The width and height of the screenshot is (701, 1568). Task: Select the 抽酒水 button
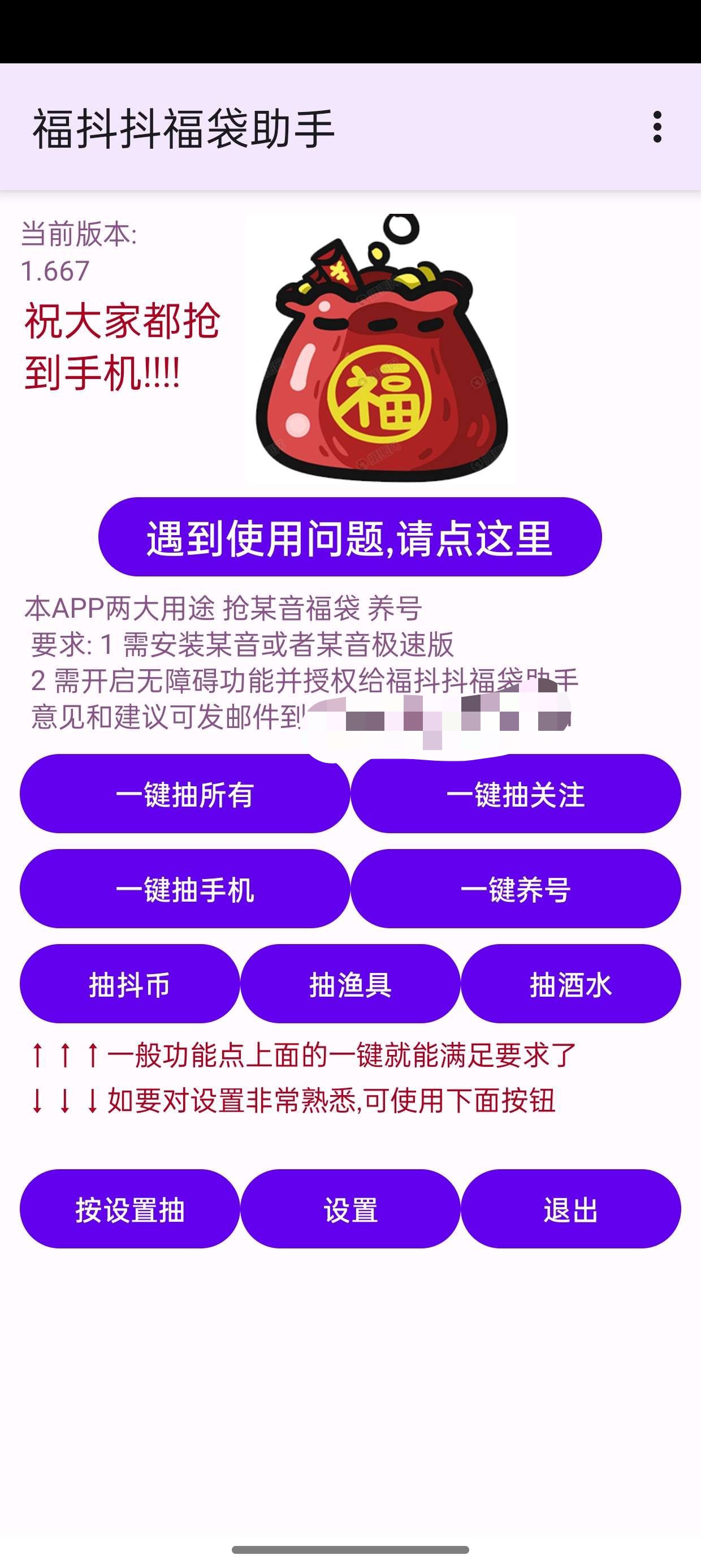click(570, 984)
